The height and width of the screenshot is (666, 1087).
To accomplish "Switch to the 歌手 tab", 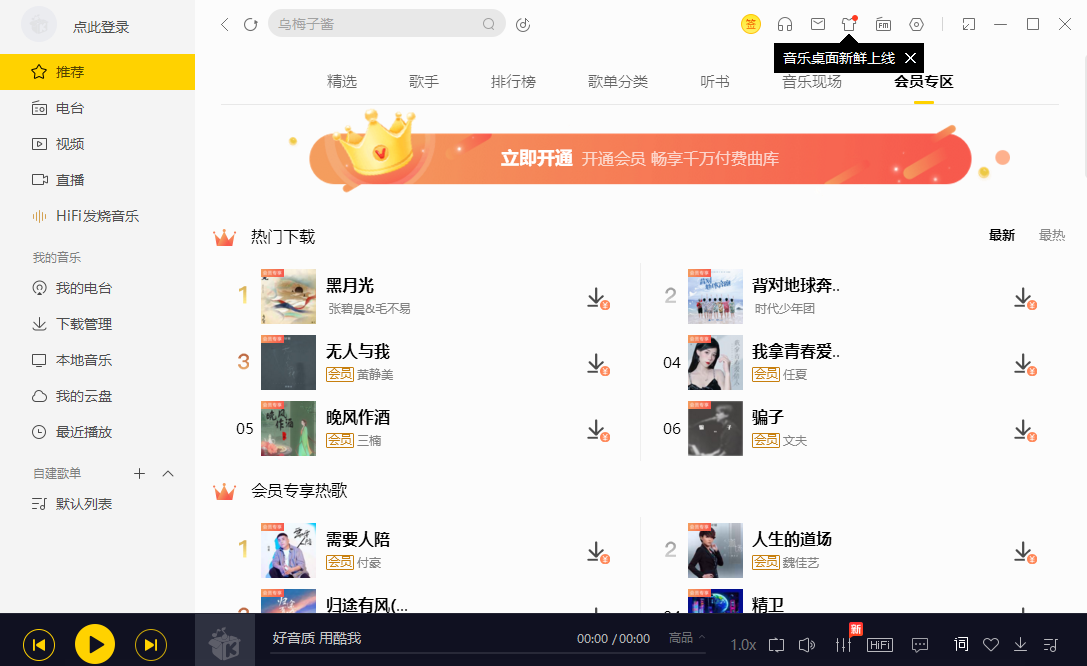I will coord(424,82).
